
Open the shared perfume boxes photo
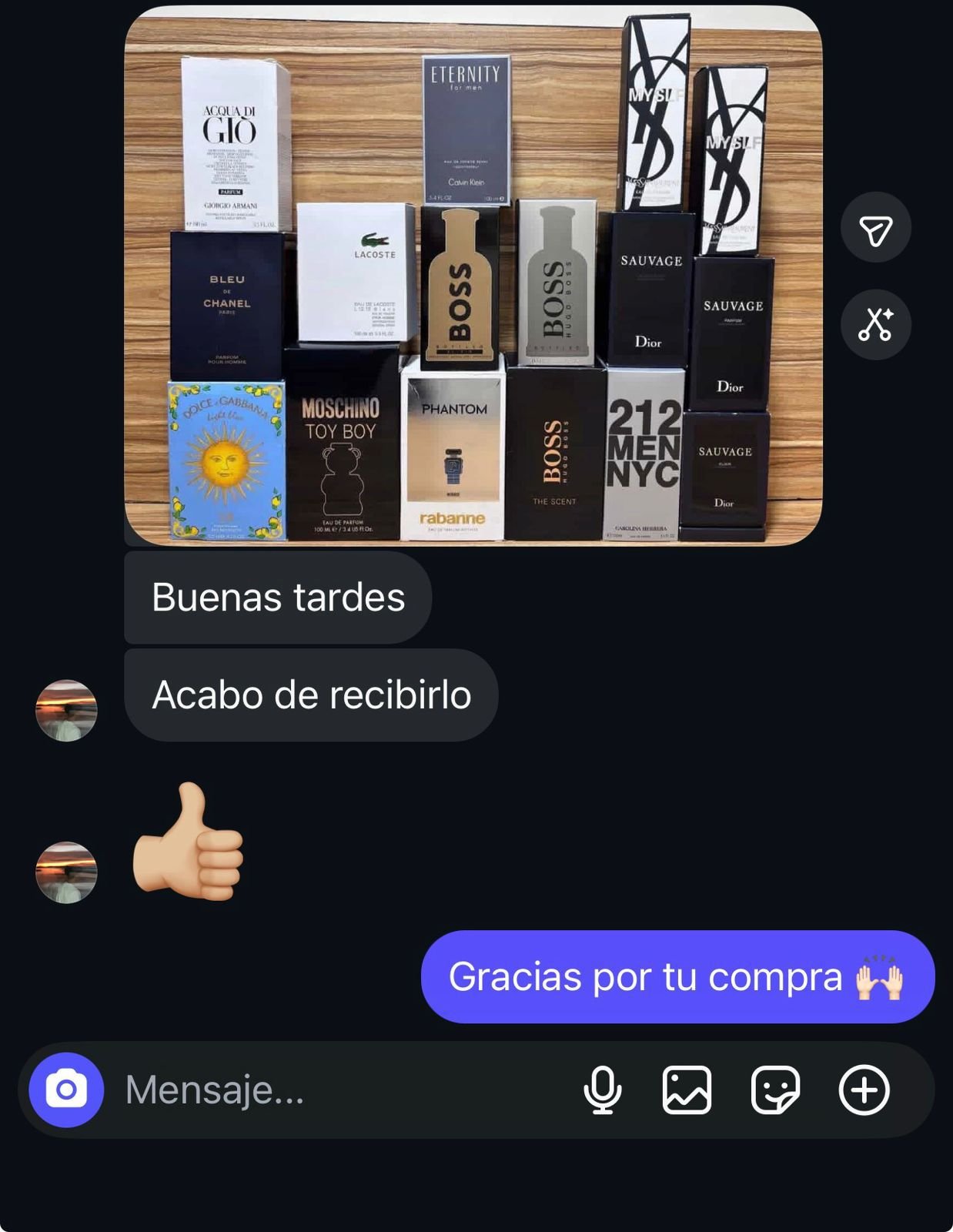(x=473, y=276)
